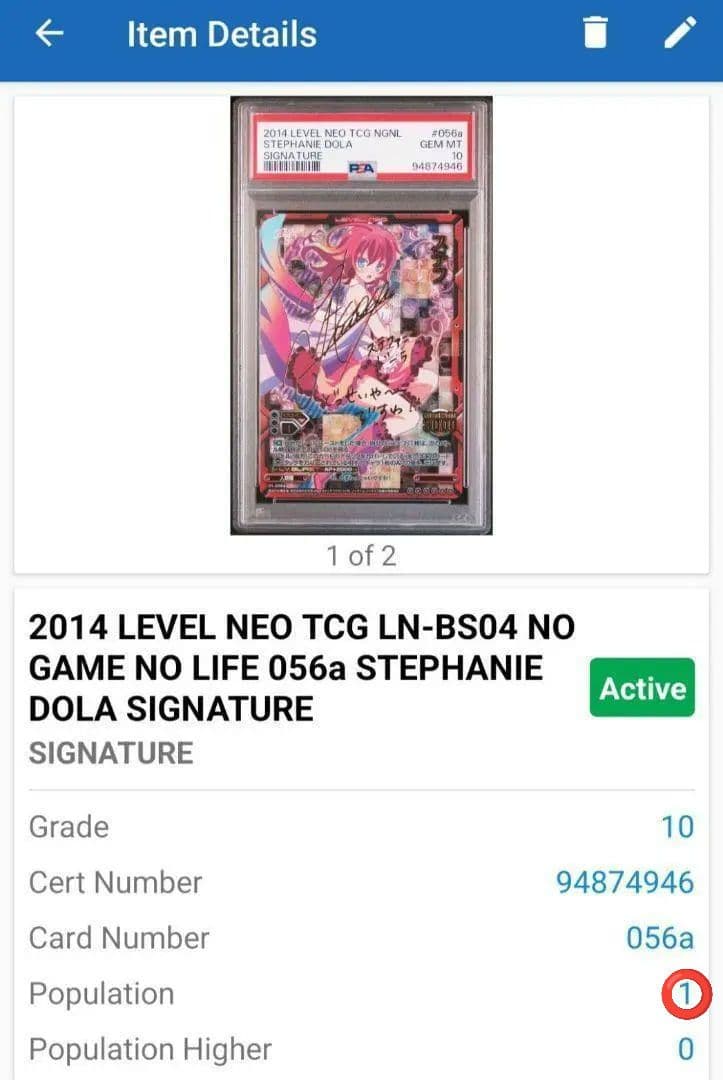The width and height of the screenshot is (723, 1080).
Task: Click the PSA logo on the card label
Action: pyautogui.click(x=363, y=167)
